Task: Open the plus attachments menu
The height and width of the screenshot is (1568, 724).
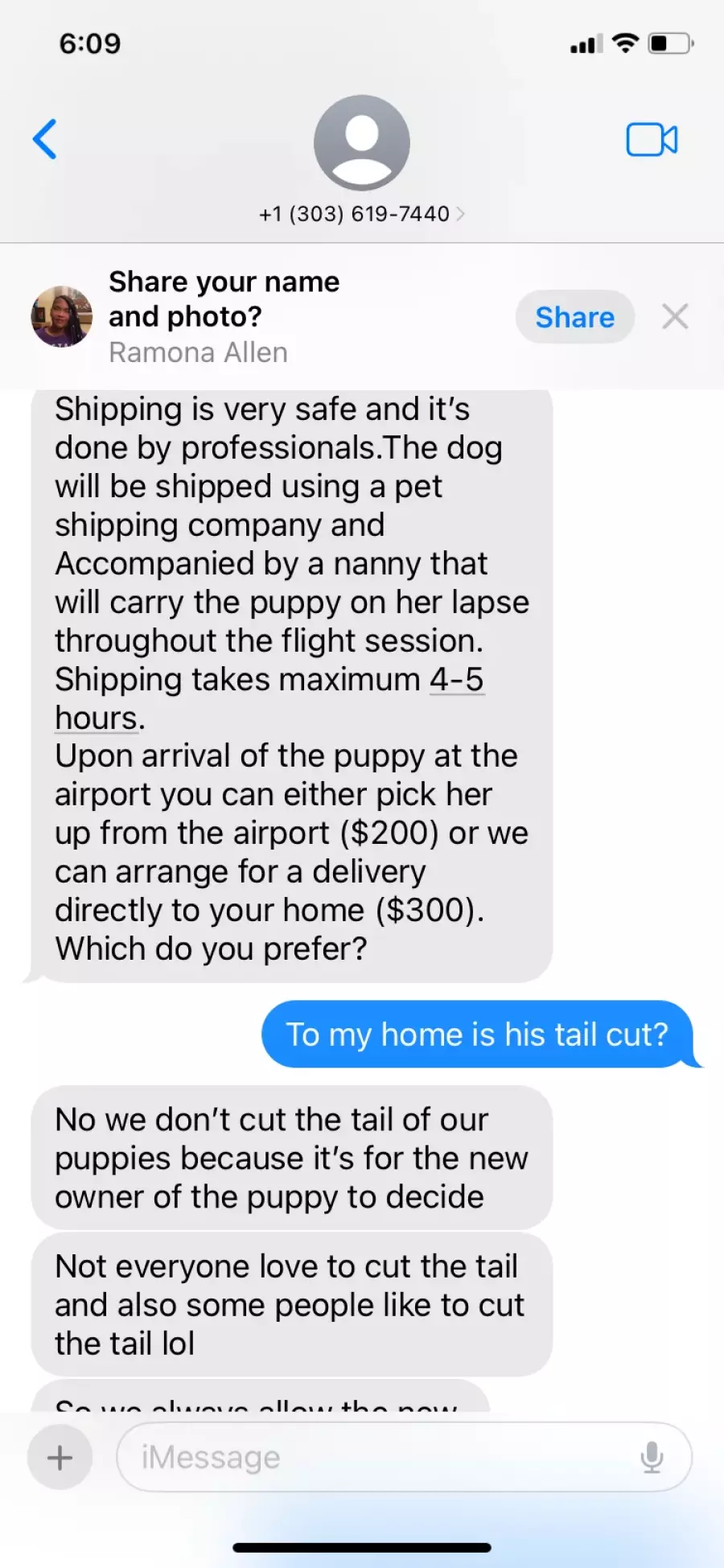Action: 60,1457
